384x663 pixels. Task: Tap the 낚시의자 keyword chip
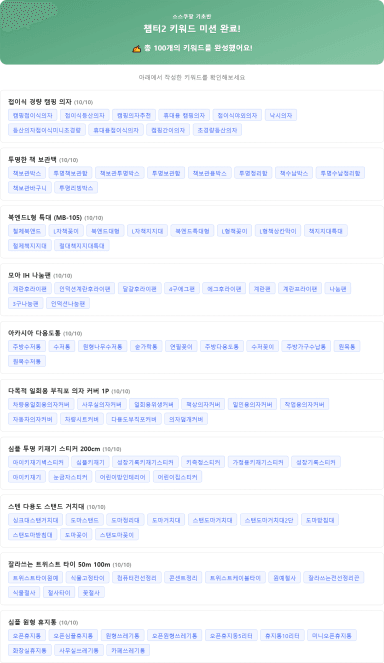[281, 115]
